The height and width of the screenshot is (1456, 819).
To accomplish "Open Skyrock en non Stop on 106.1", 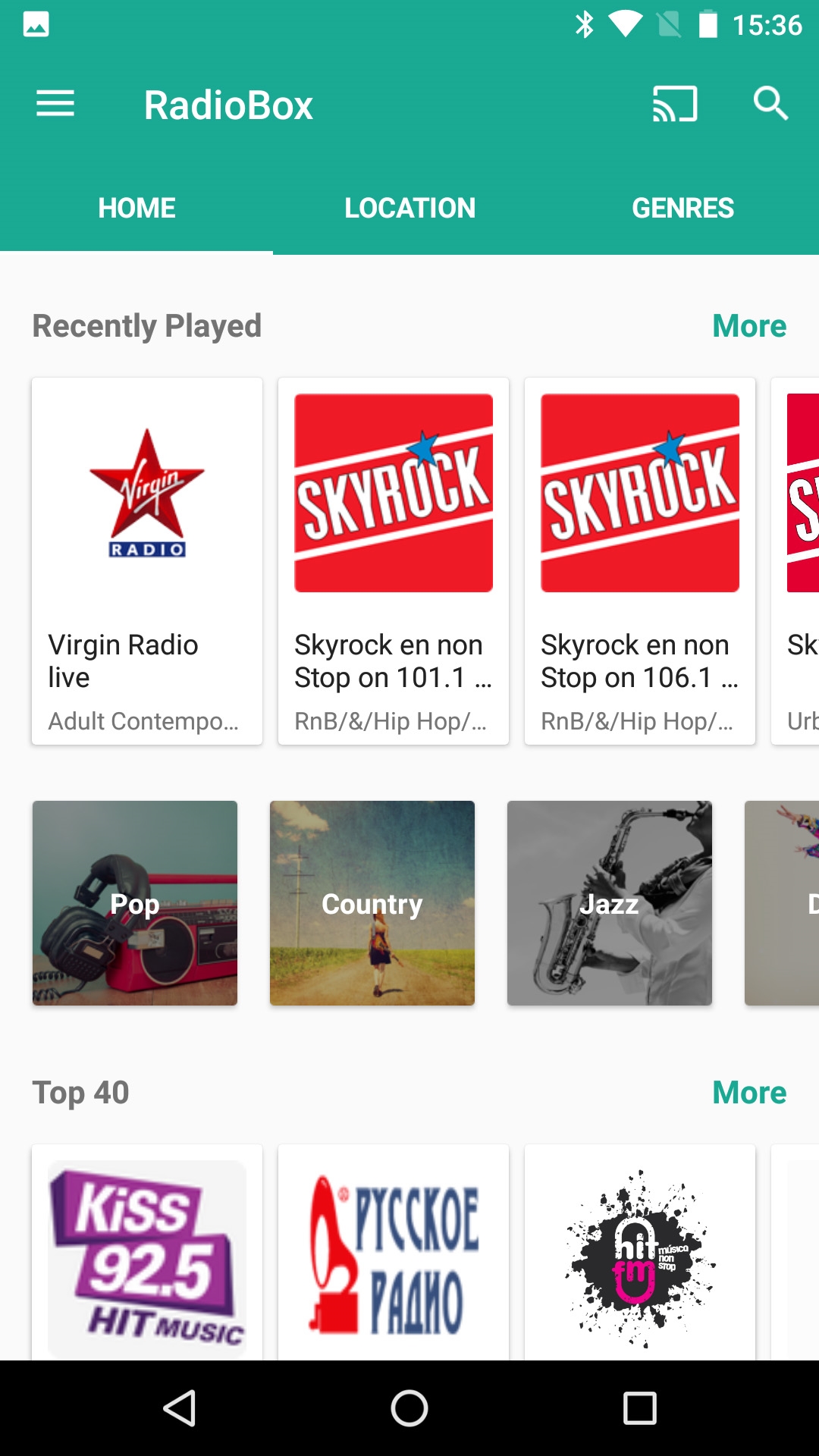I will (x=639, y=560).
